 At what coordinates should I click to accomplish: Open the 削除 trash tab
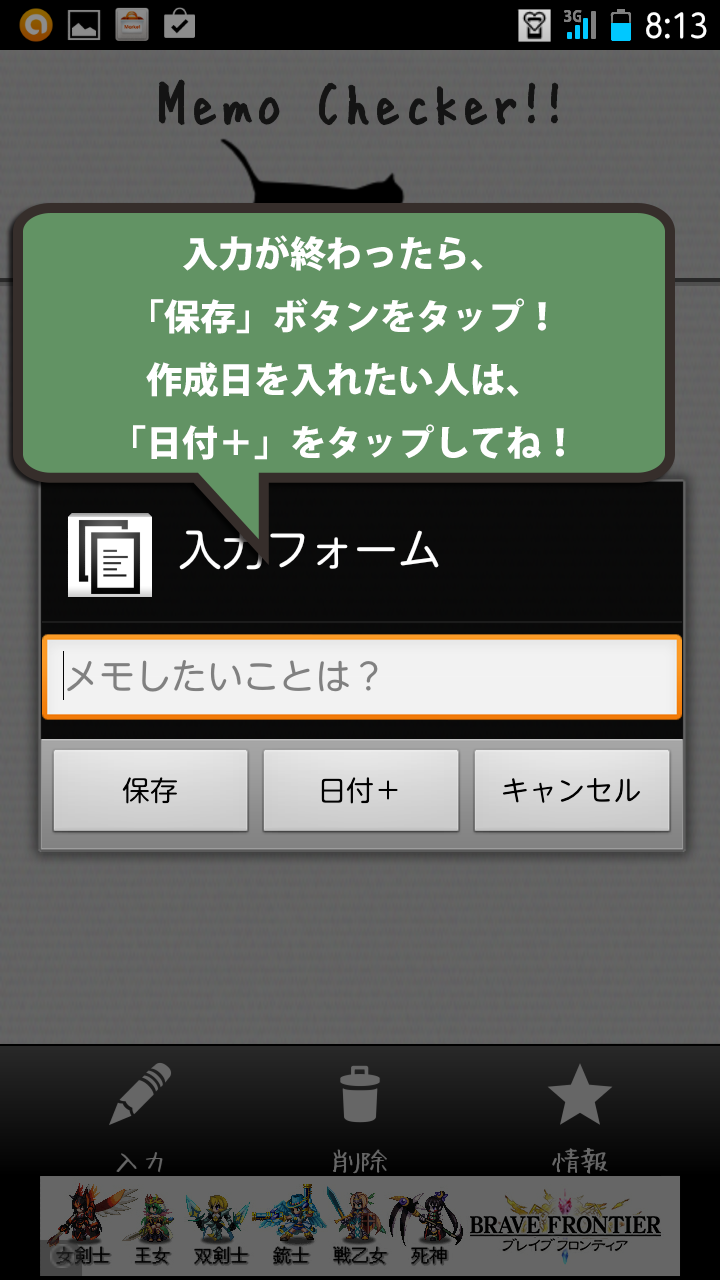pyautogui.click(x=360, y=1115)
